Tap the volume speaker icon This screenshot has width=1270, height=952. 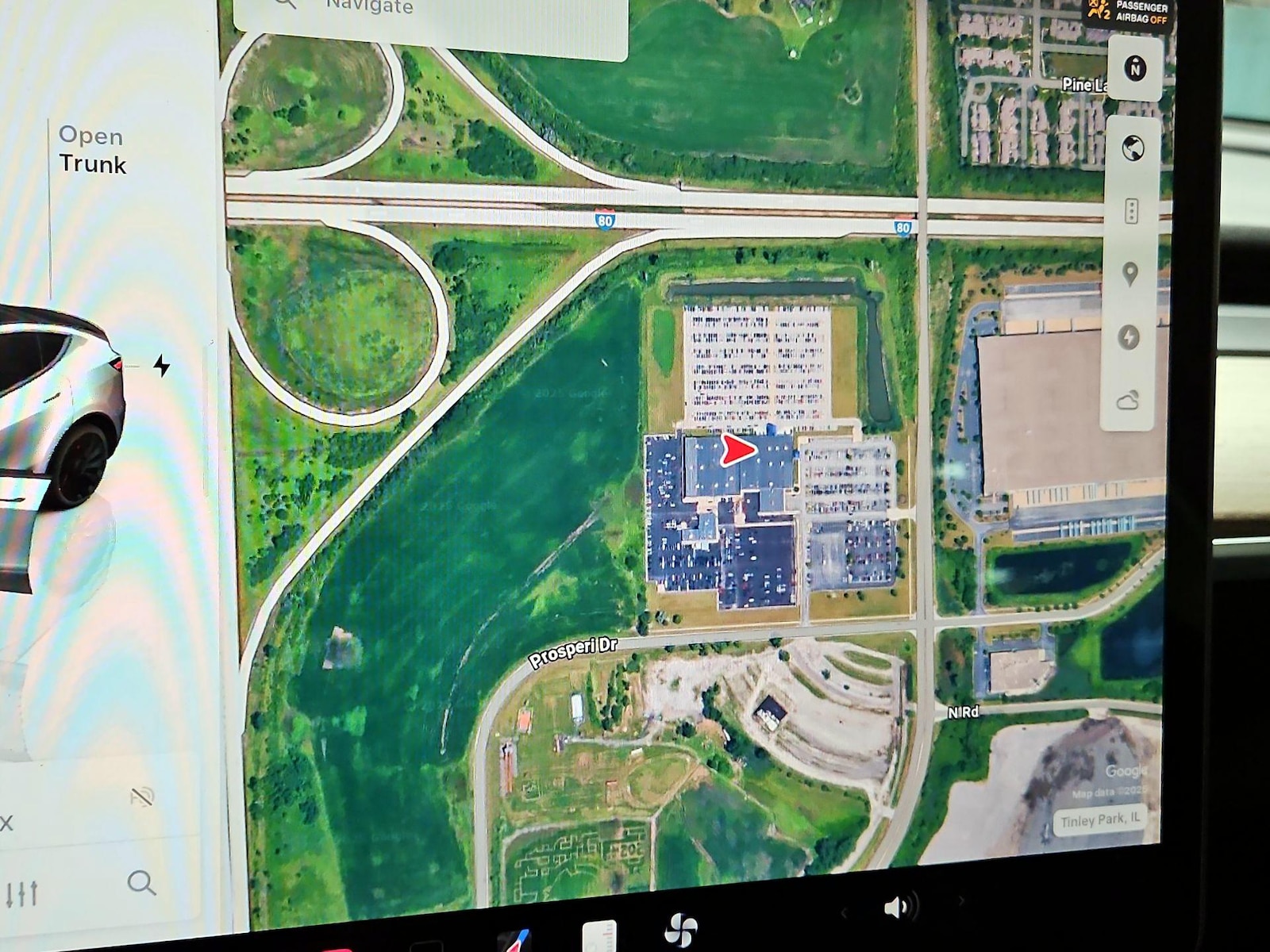899,907
